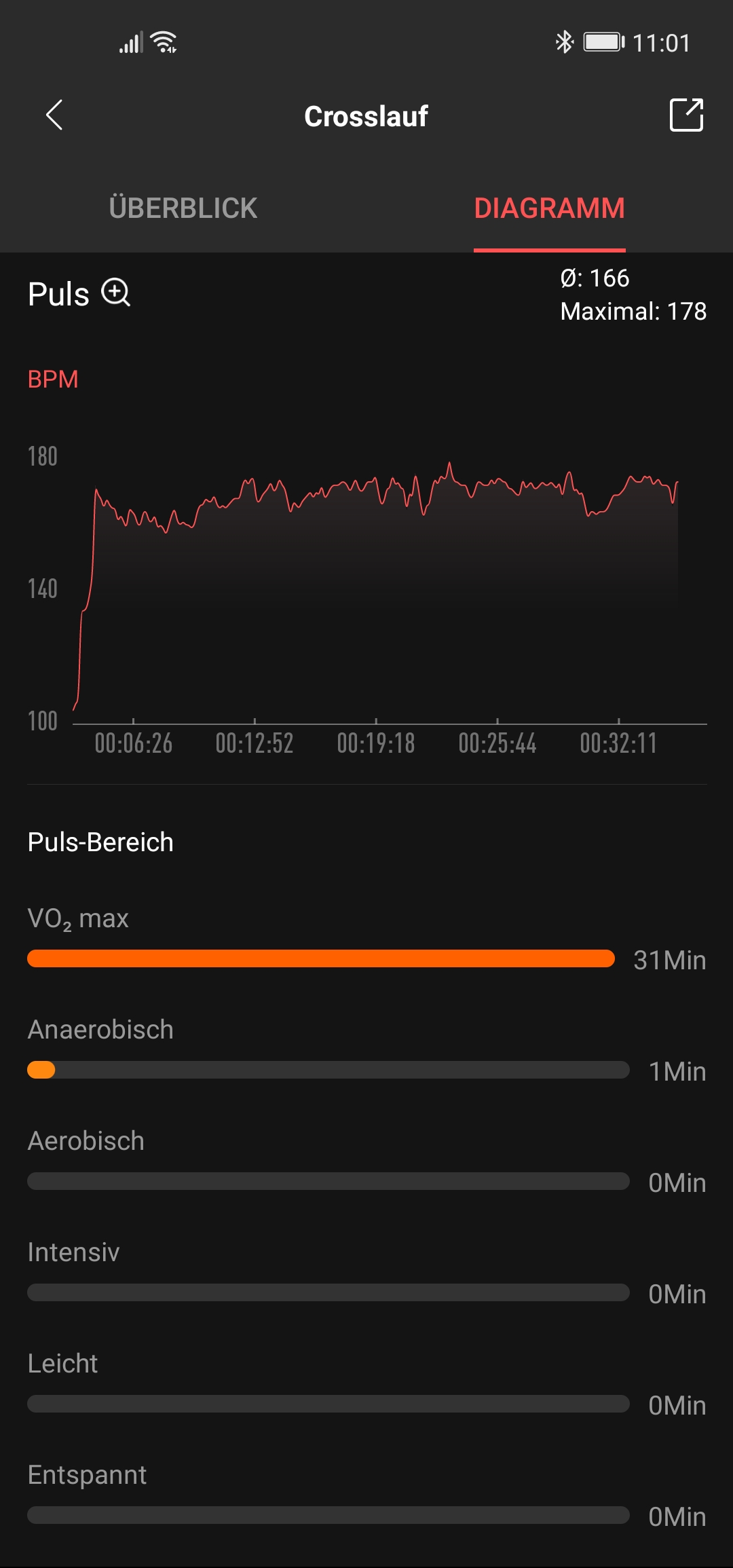Share the Crosslauf workout

(686, 115)
